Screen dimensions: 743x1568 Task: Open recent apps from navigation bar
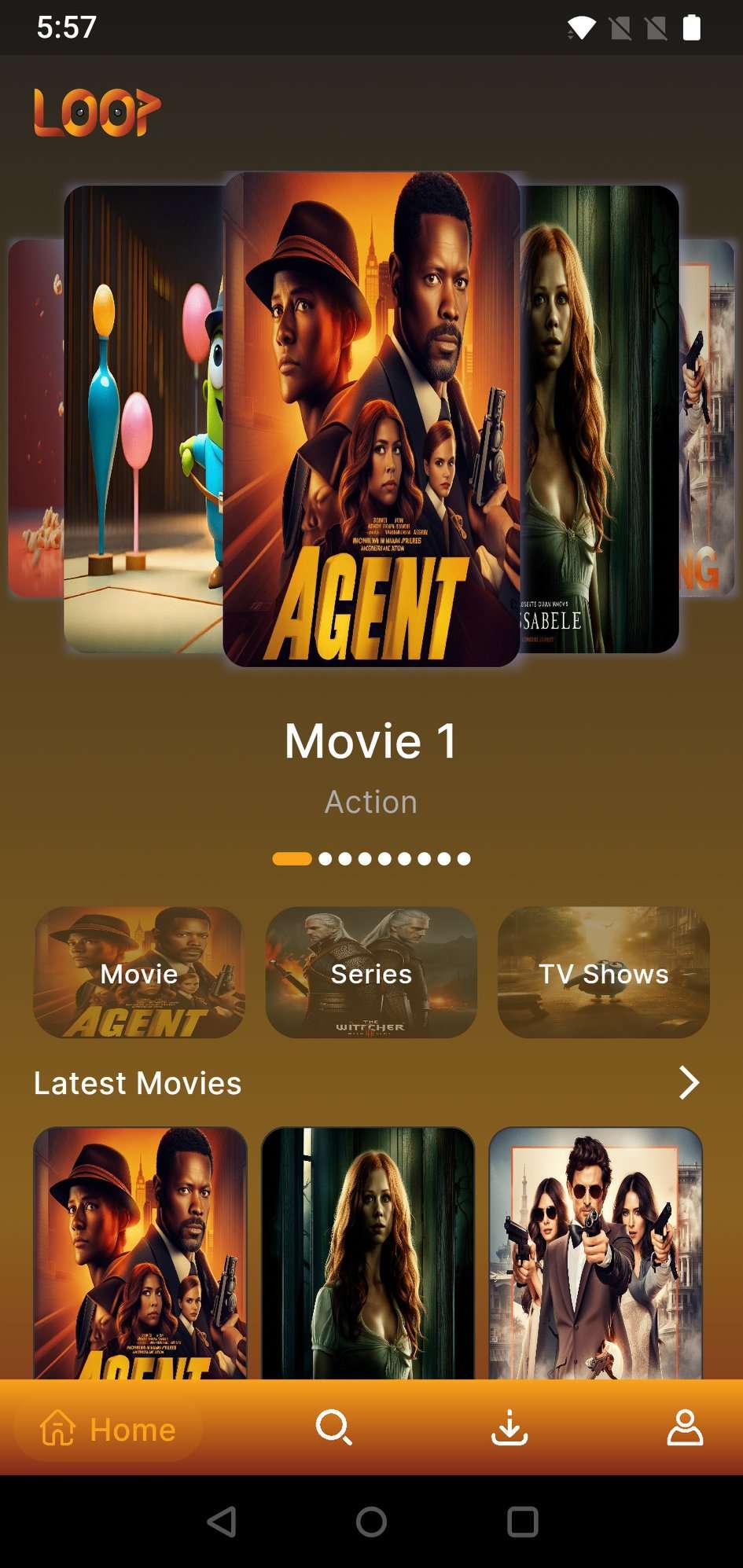point(522,1522)
